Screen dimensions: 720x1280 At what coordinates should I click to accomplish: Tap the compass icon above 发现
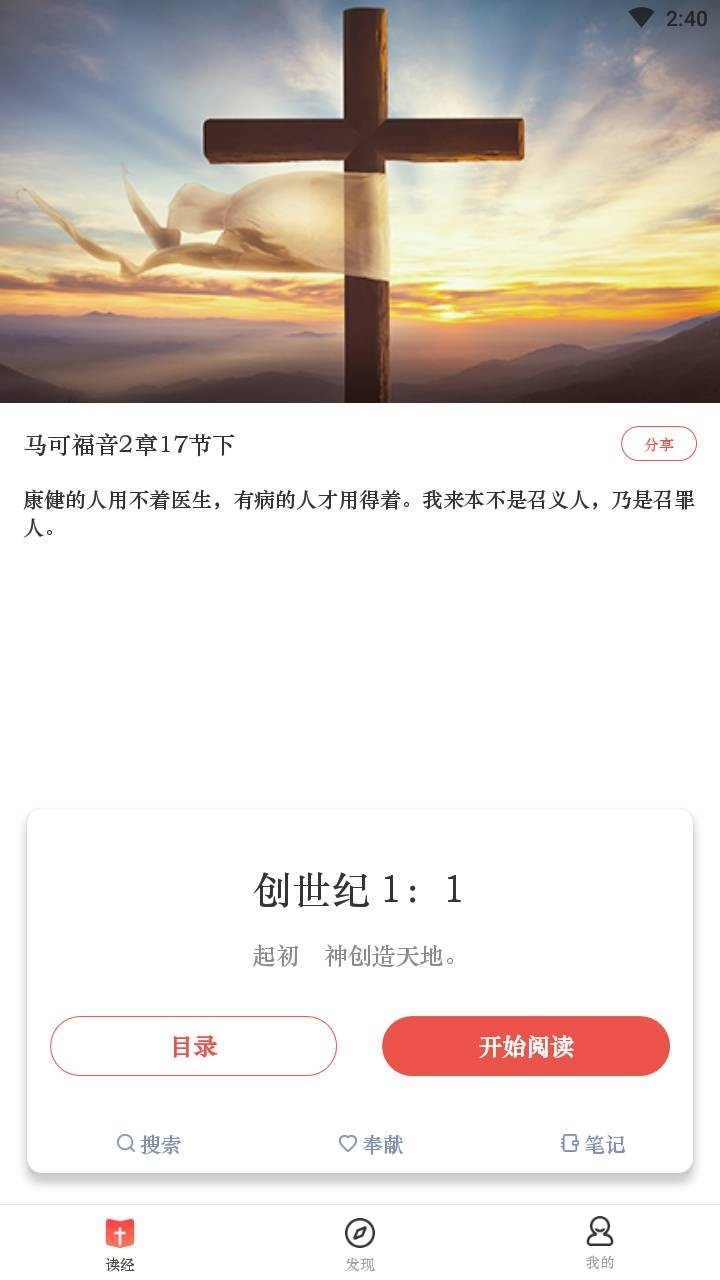click(x=360, y=1231)
